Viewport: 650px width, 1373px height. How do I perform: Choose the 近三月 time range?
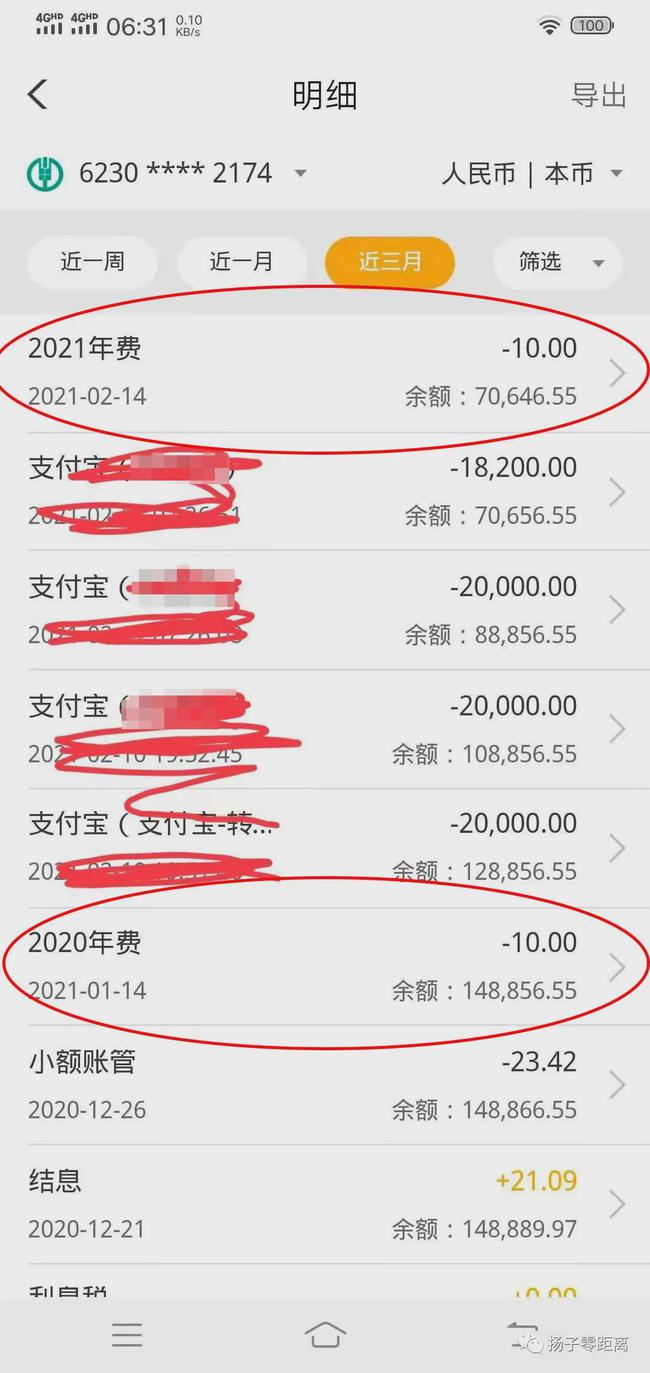tap(390, 262)
